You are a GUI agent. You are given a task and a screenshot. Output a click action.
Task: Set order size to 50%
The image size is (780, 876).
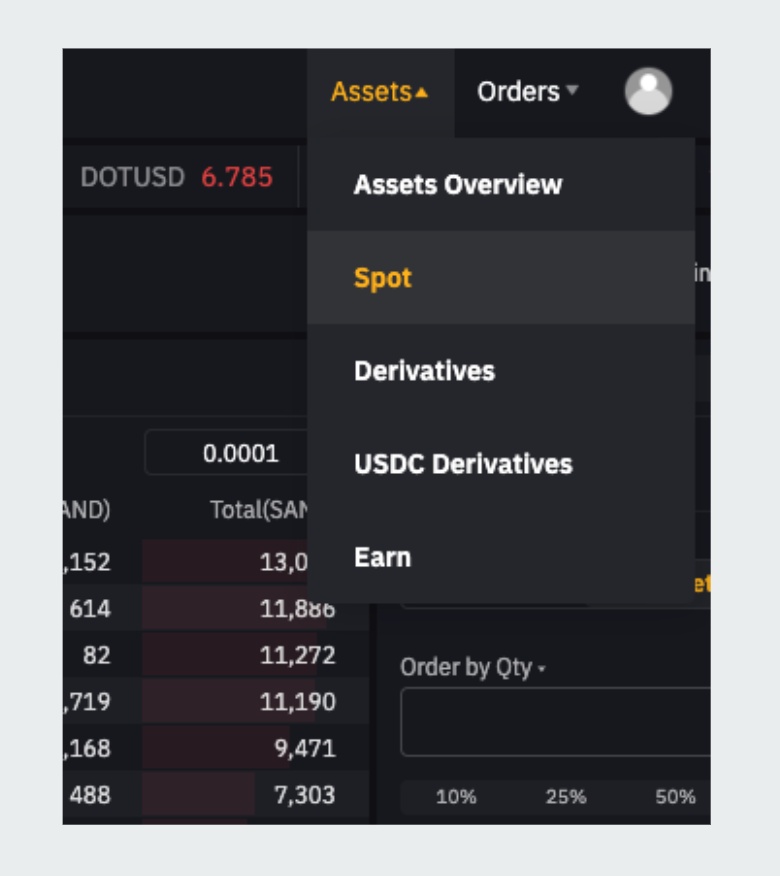pyautogui.click(x=675, y=797)
